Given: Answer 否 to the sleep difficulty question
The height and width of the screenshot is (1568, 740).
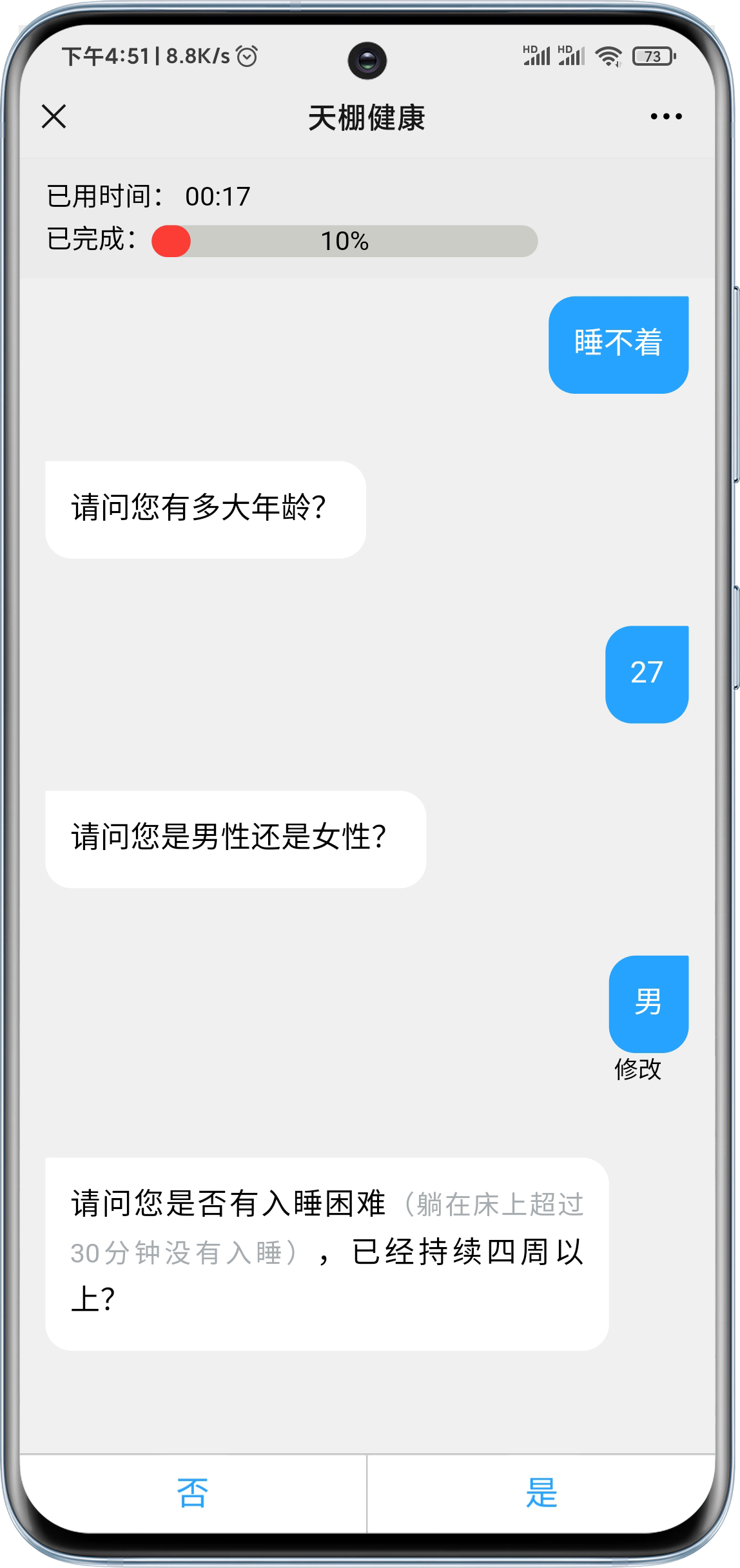Looking at the screenshot, I should 193,1493.
